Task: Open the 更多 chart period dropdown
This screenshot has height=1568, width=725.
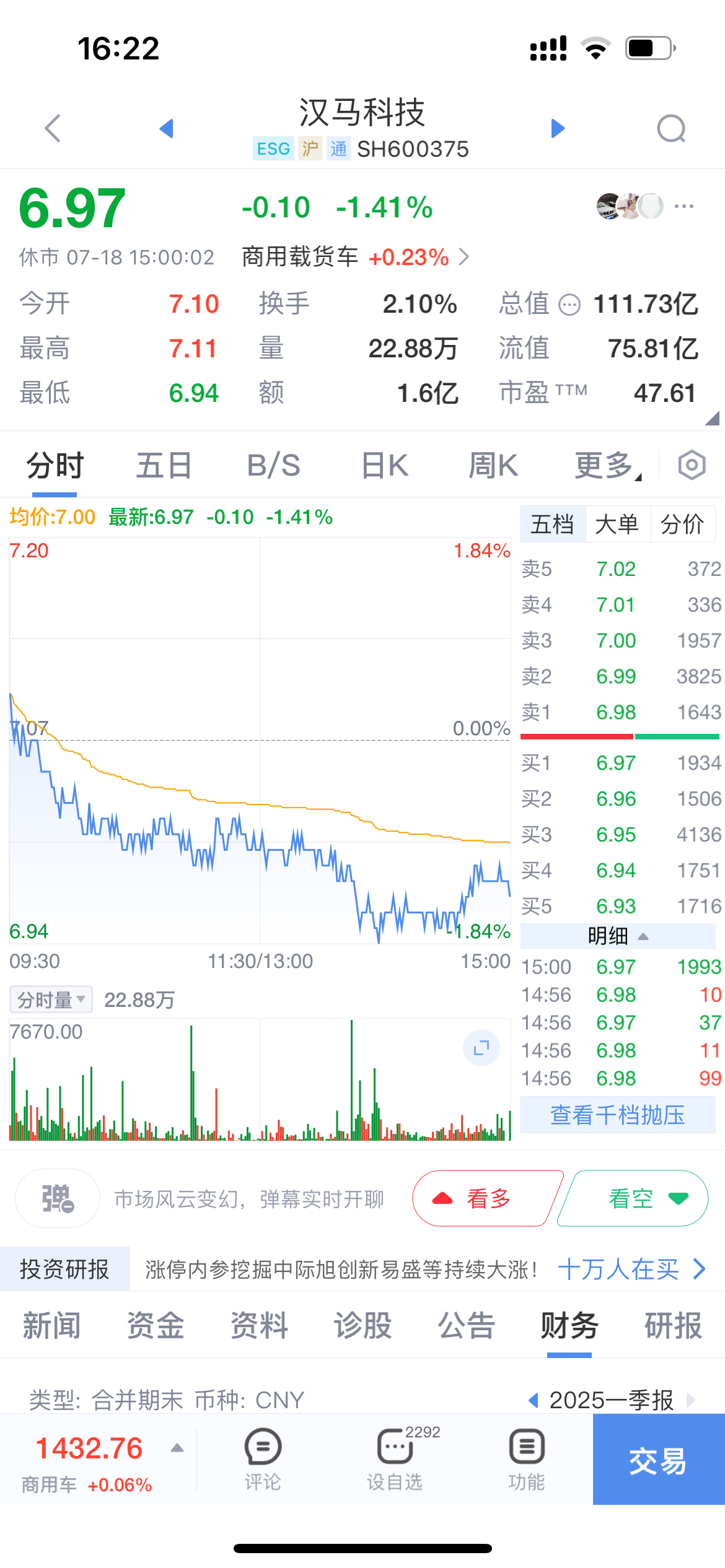Action: [608, 465]
